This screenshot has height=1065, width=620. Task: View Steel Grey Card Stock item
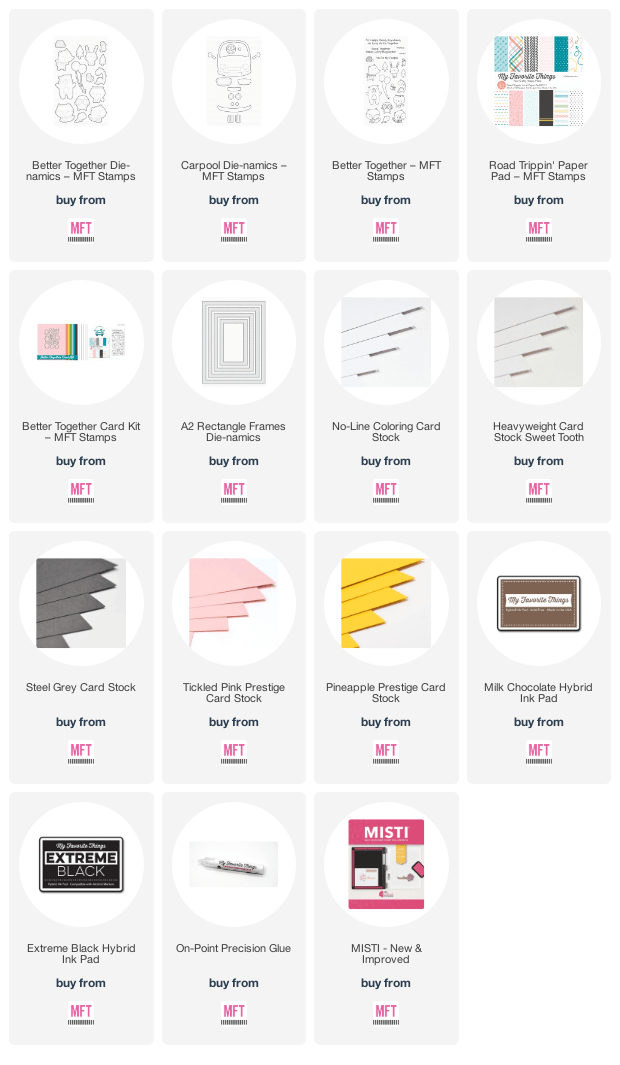[x=81, y=603]
